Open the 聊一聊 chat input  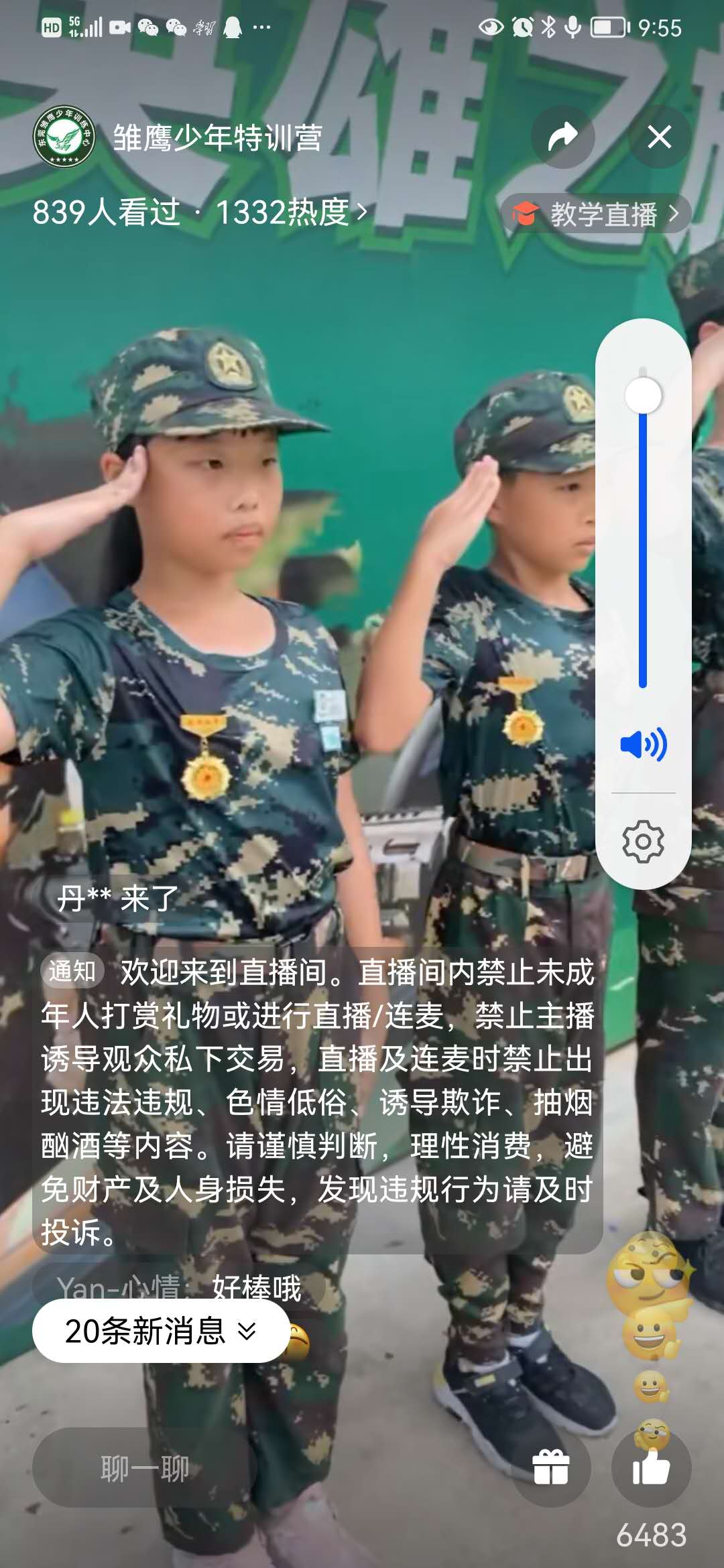pos(145,1468)
